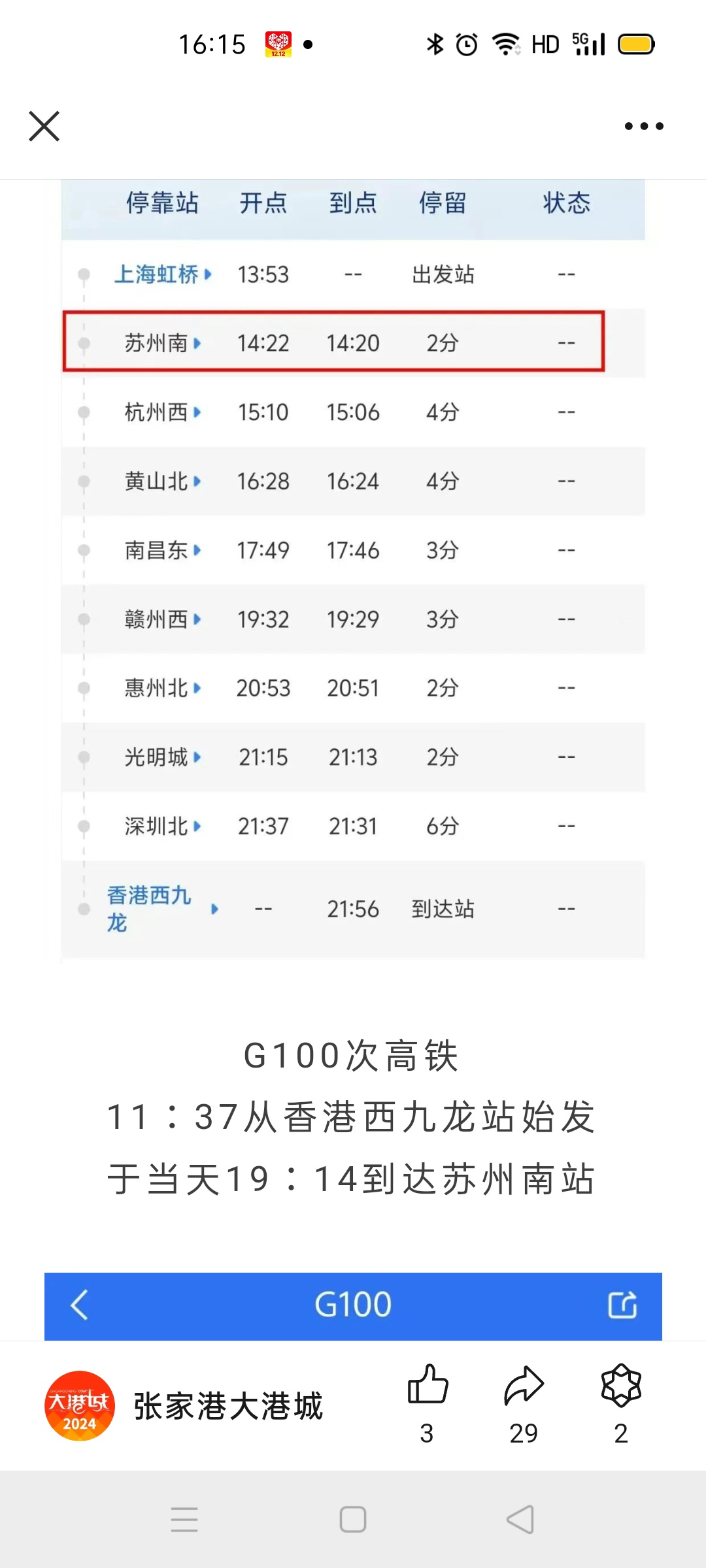The width and height of the screenshot is (706, 1568).
Task: Go back with the system back button
Action: click(521, 1519)
